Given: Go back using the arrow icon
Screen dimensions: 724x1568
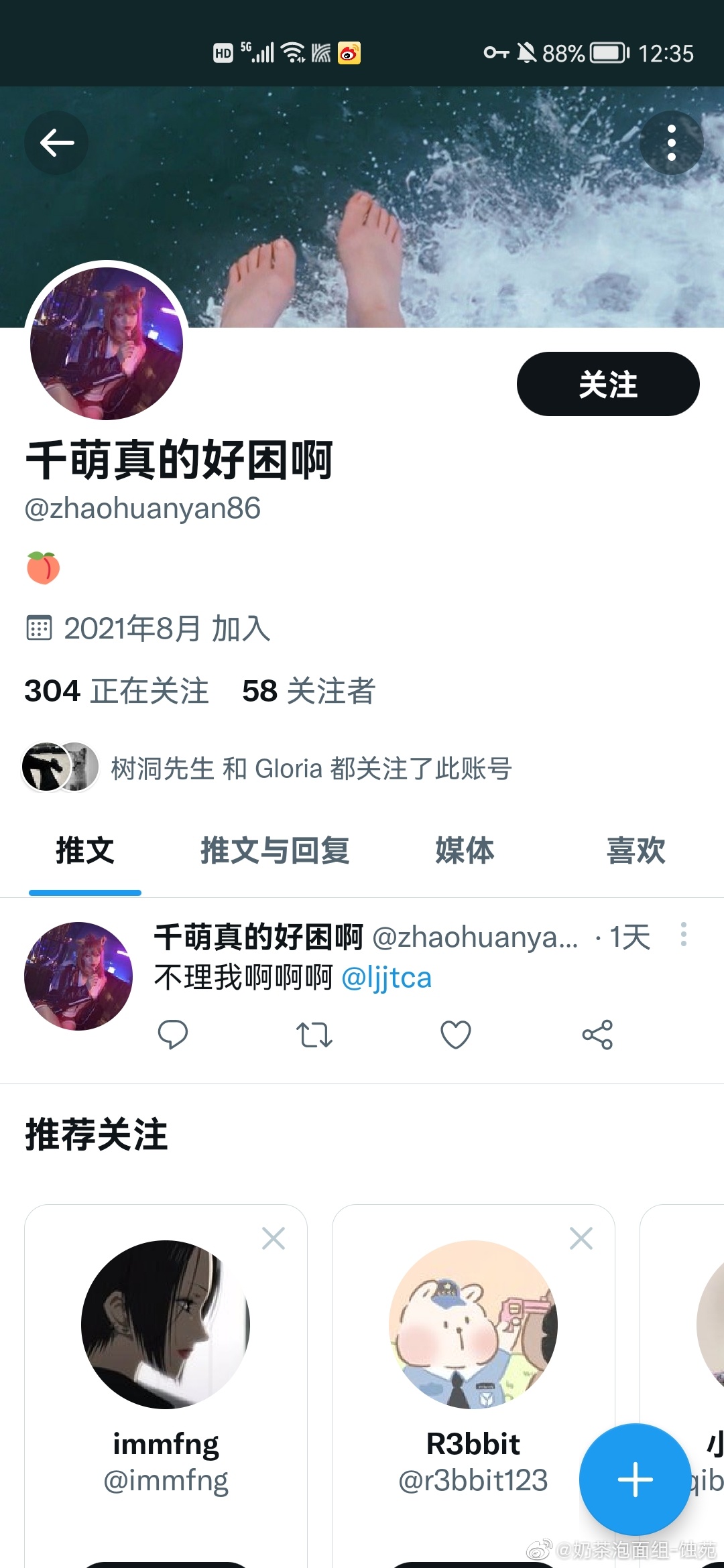Looking at the screenshot, I should click(x=56, y=143).
